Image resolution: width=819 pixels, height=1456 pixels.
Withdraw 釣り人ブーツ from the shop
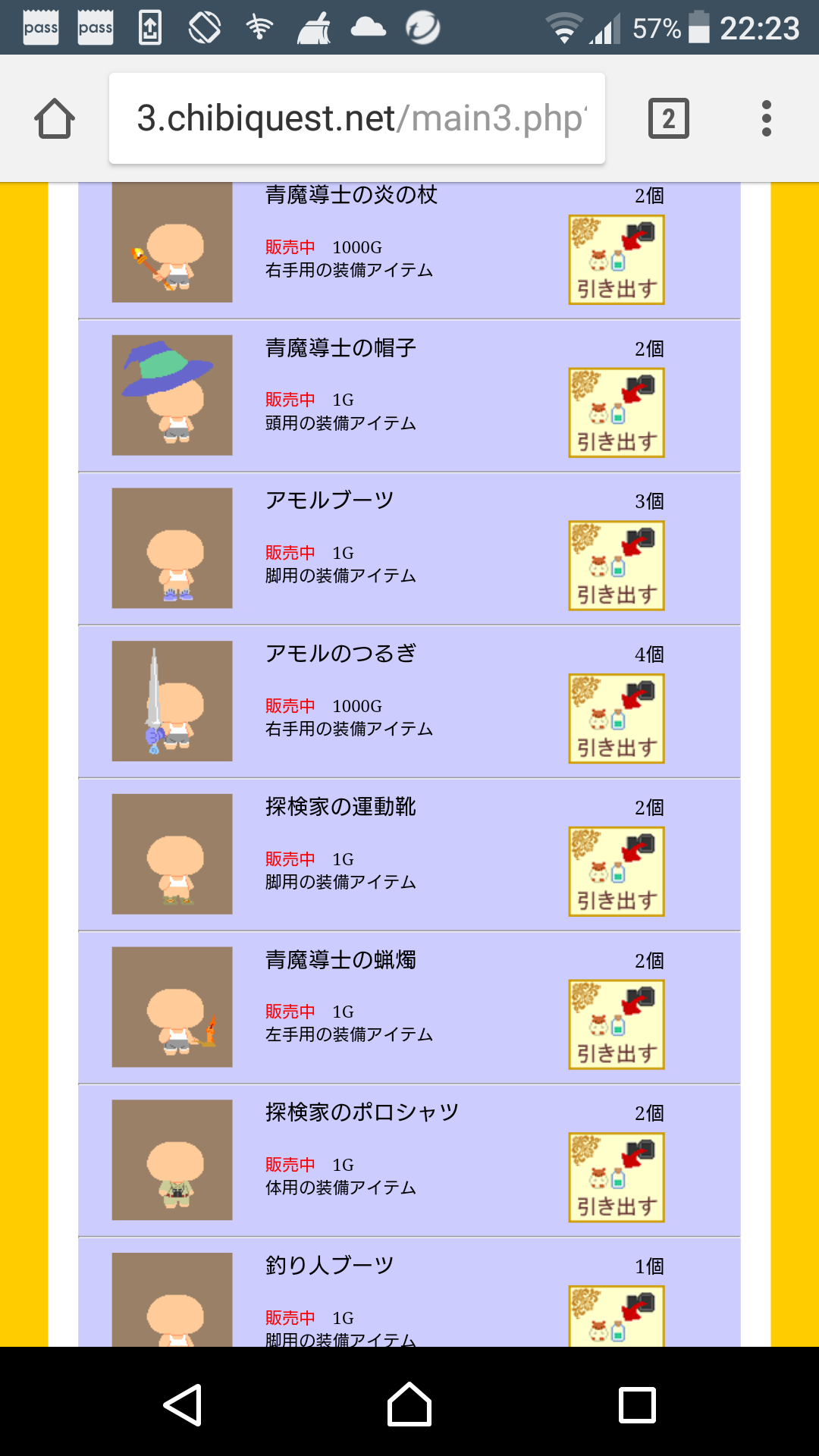tap(617, 1317)
